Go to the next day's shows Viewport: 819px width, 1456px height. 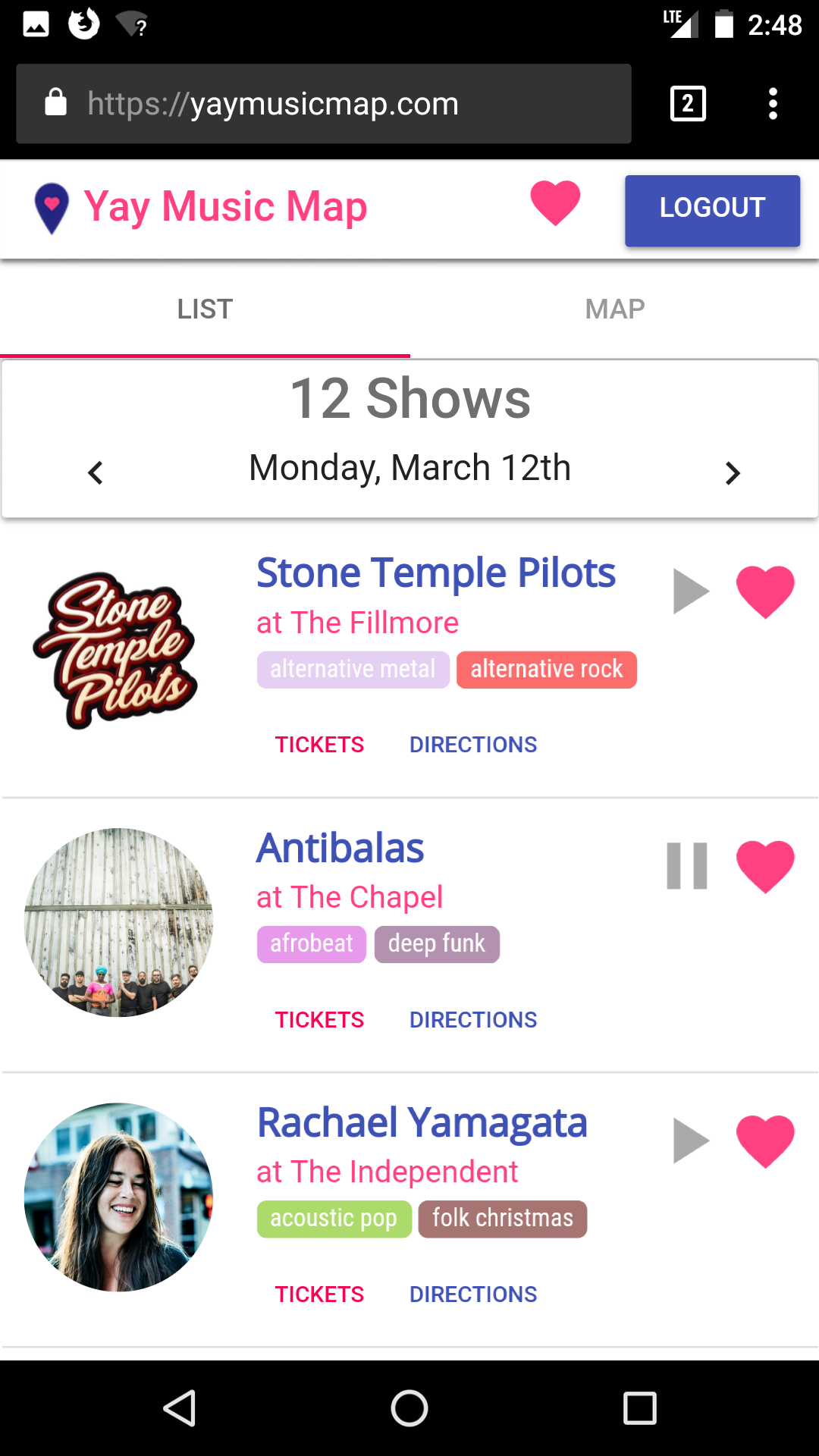[x=732, y=472]
